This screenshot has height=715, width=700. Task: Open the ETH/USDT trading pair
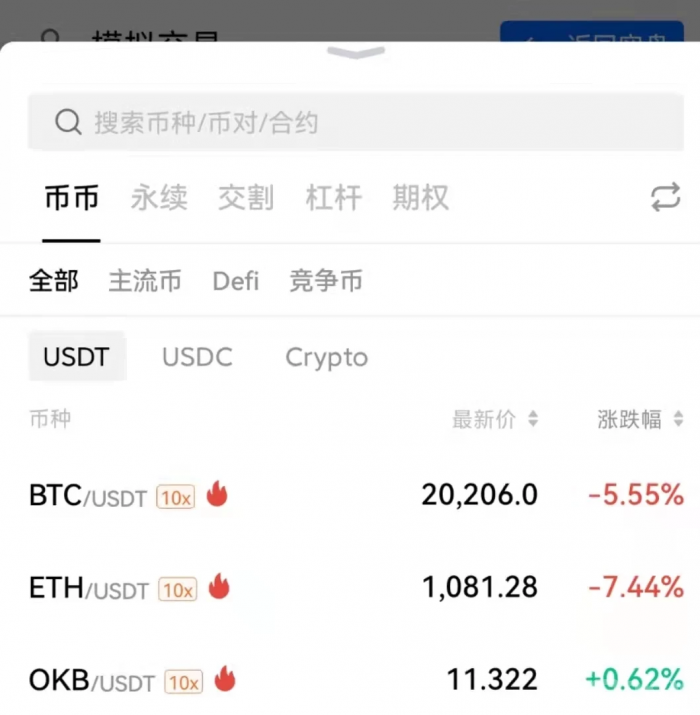point(88,588)
